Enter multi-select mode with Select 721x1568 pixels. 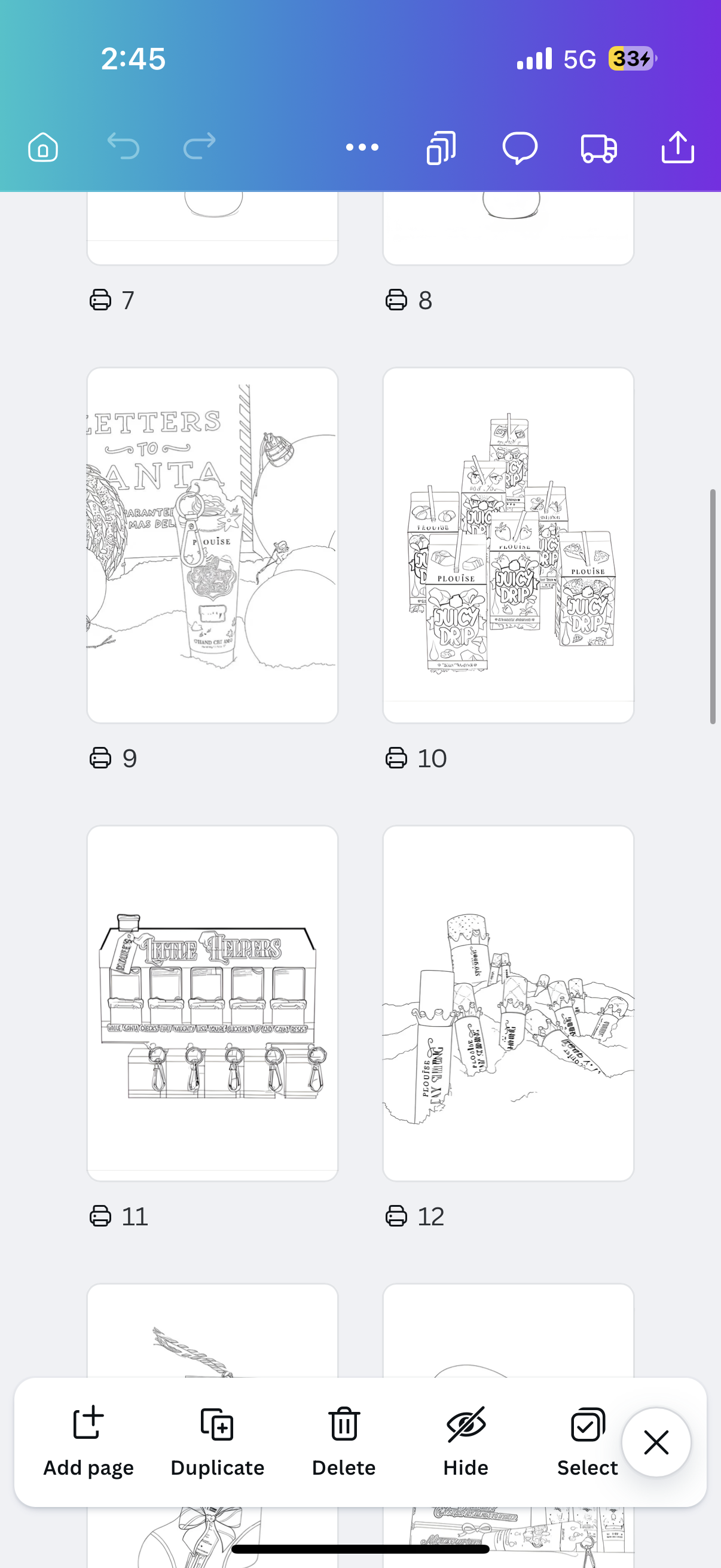coord(587,1441)
